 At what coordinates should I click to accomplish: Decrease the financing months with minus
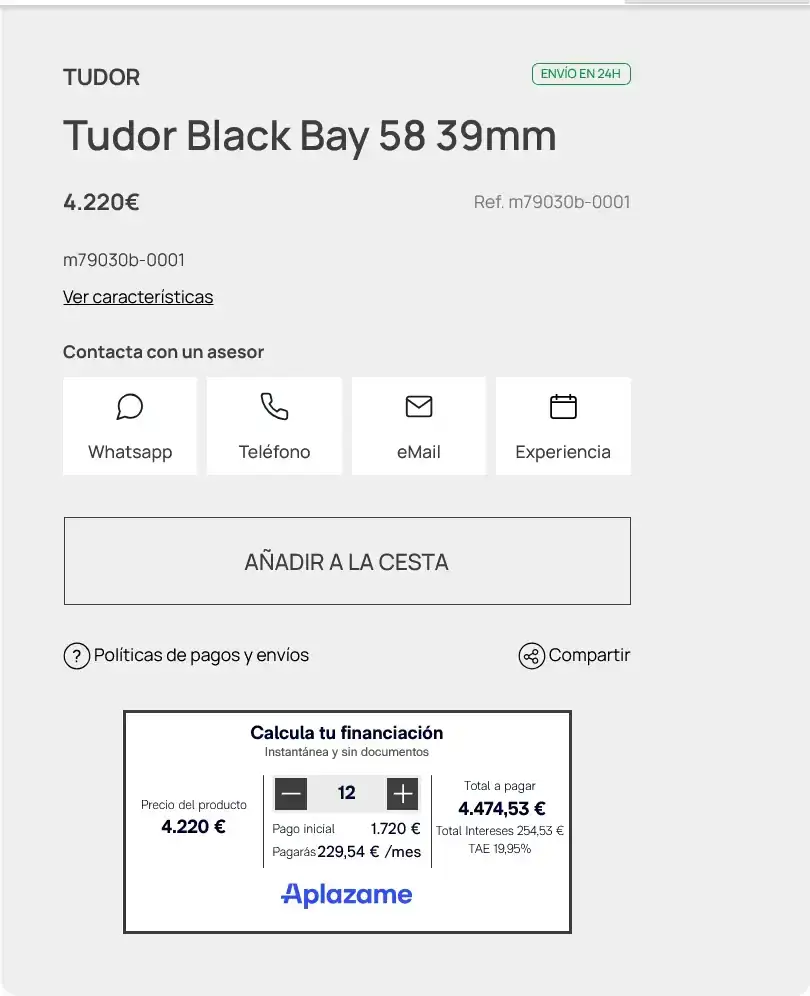point(291,795)
